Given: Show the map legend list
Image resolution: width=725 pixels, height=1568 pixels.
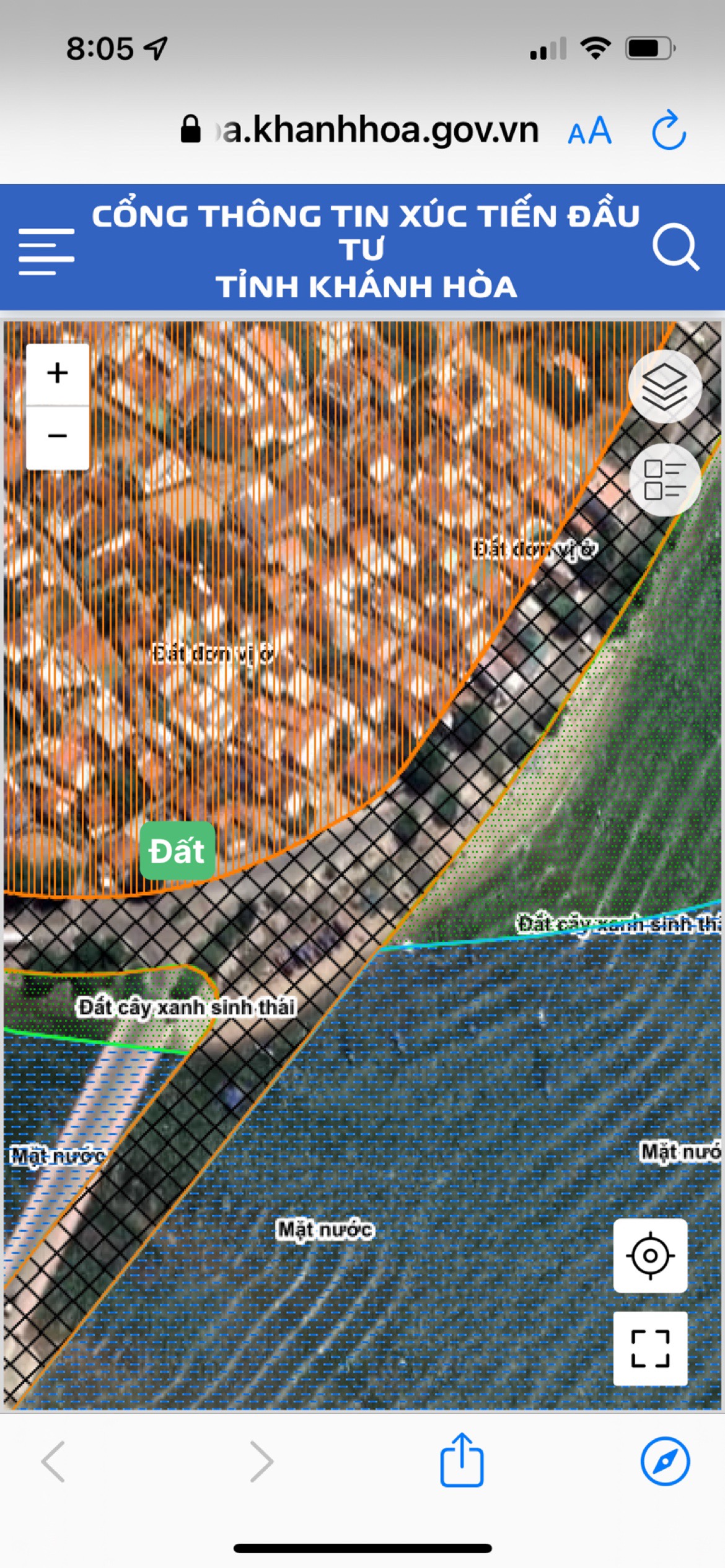Looking at the screenshot, I should [x=665, y=480].
